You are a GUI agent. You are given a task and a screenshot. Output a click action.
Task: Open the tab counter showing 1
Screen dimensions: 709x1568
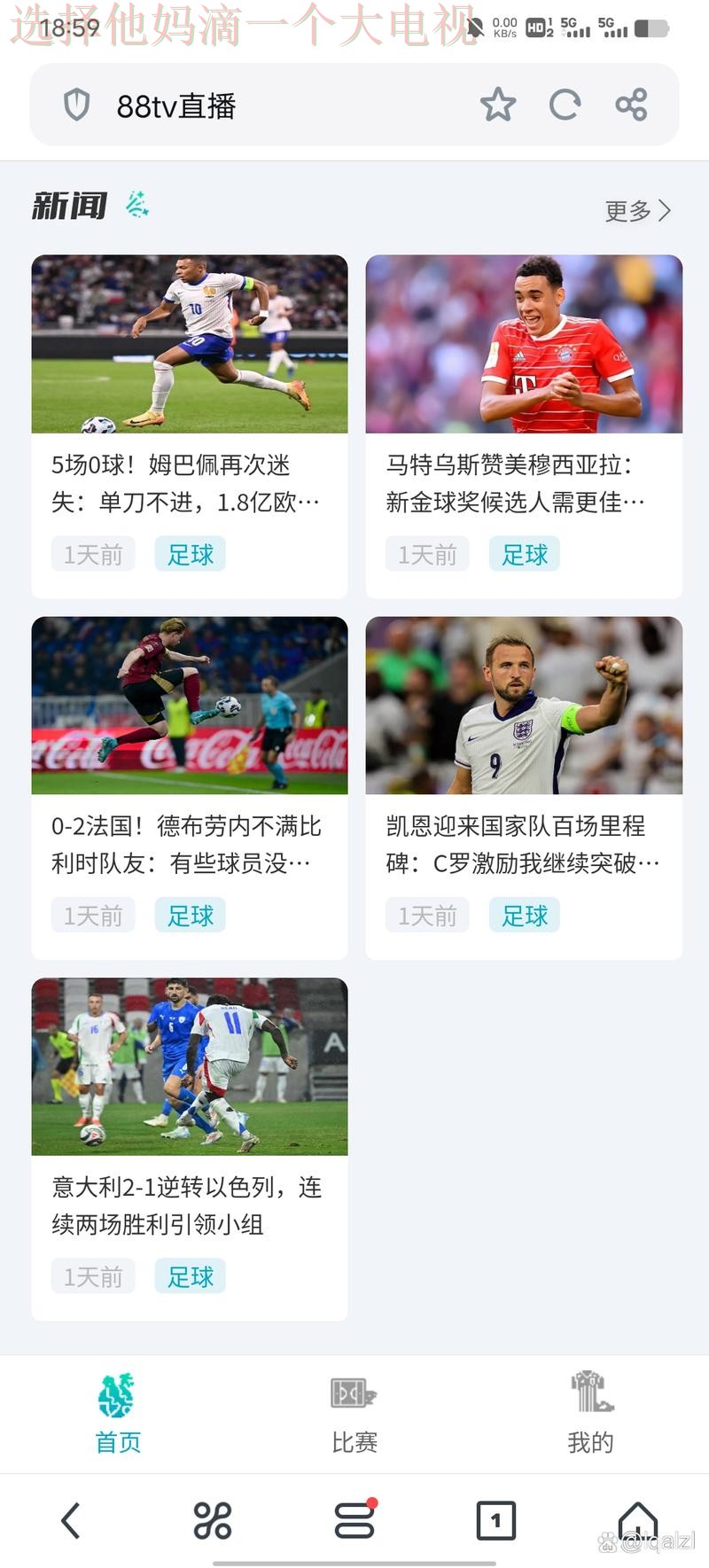[495, 1518]
